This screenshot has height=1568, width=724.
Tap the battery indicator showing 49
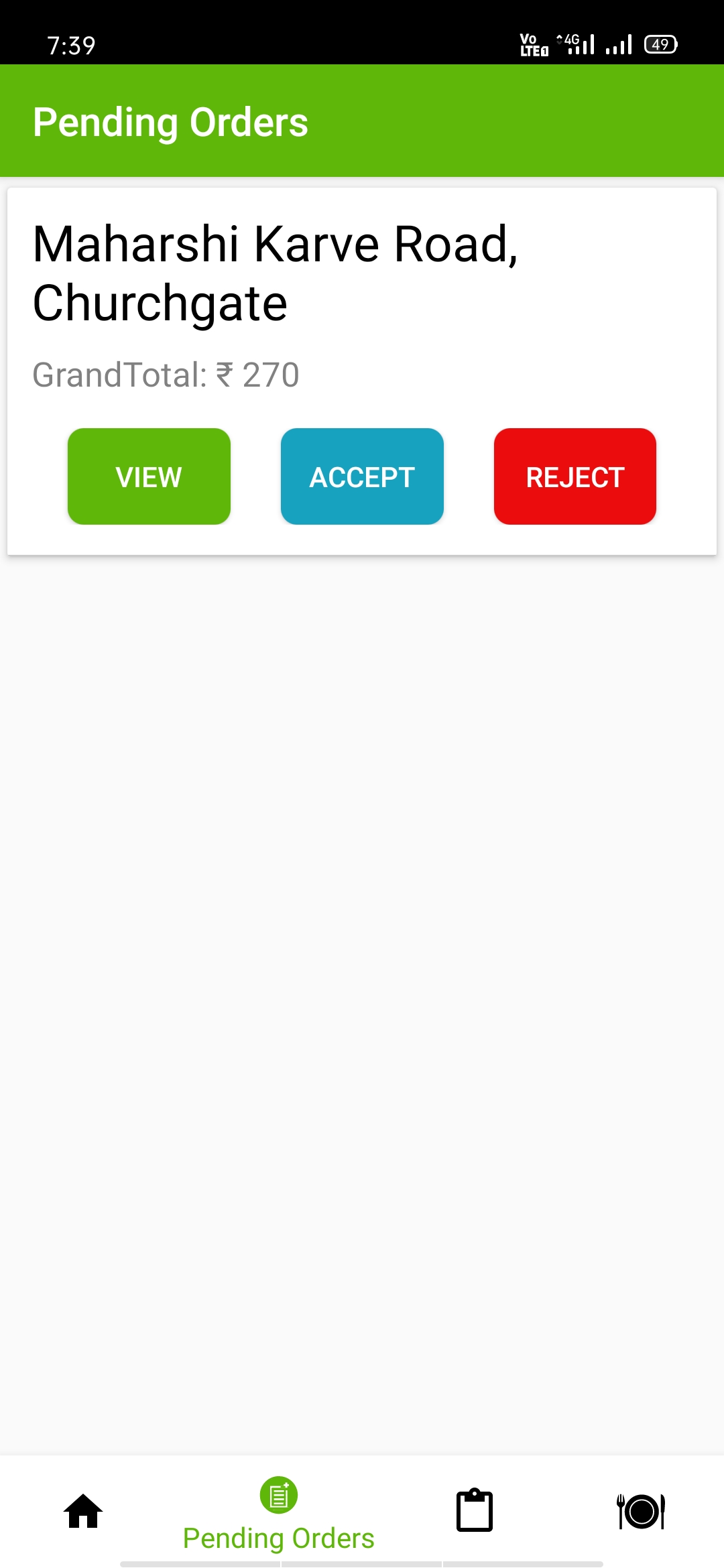click(659, 44)
